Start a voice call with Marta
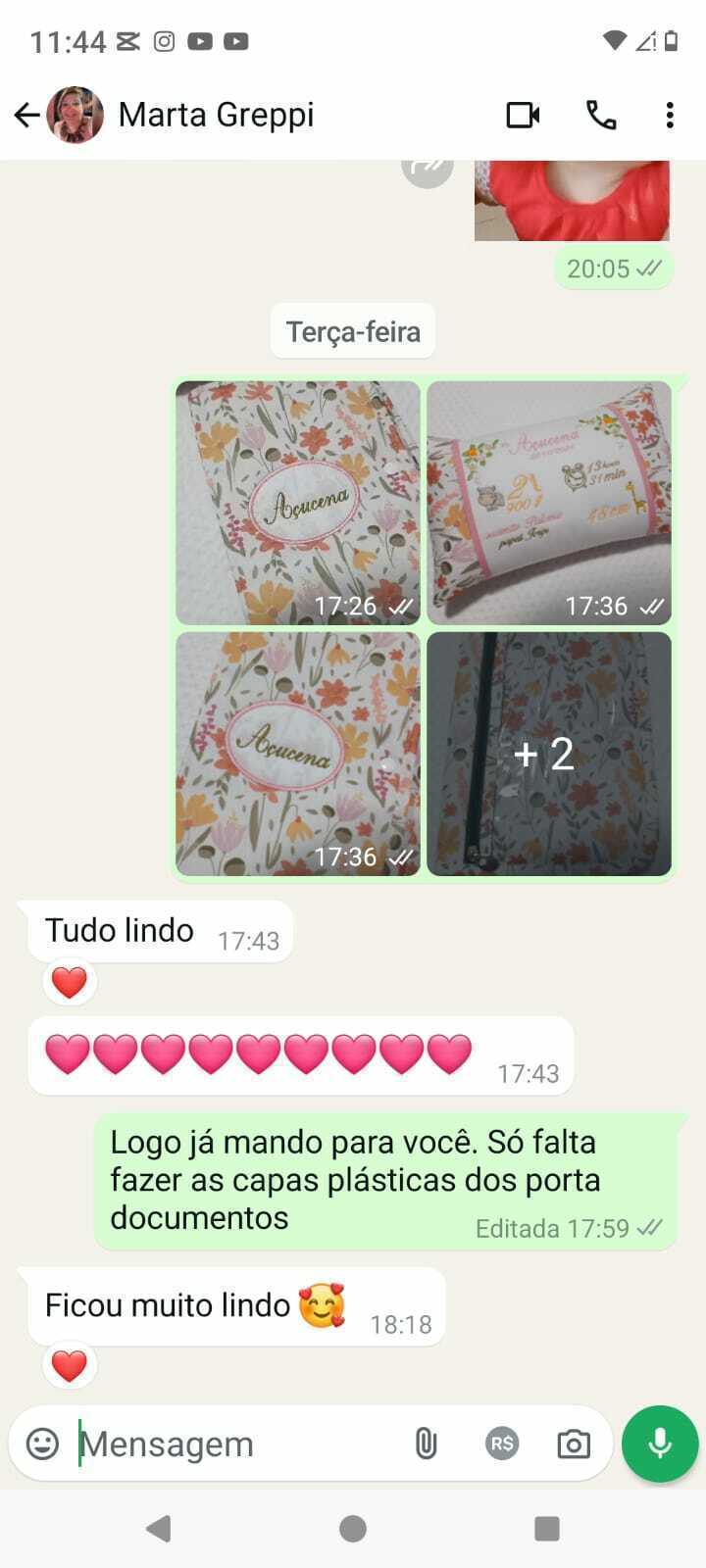Screen dimensions: 706x1568 coord(601,116)
